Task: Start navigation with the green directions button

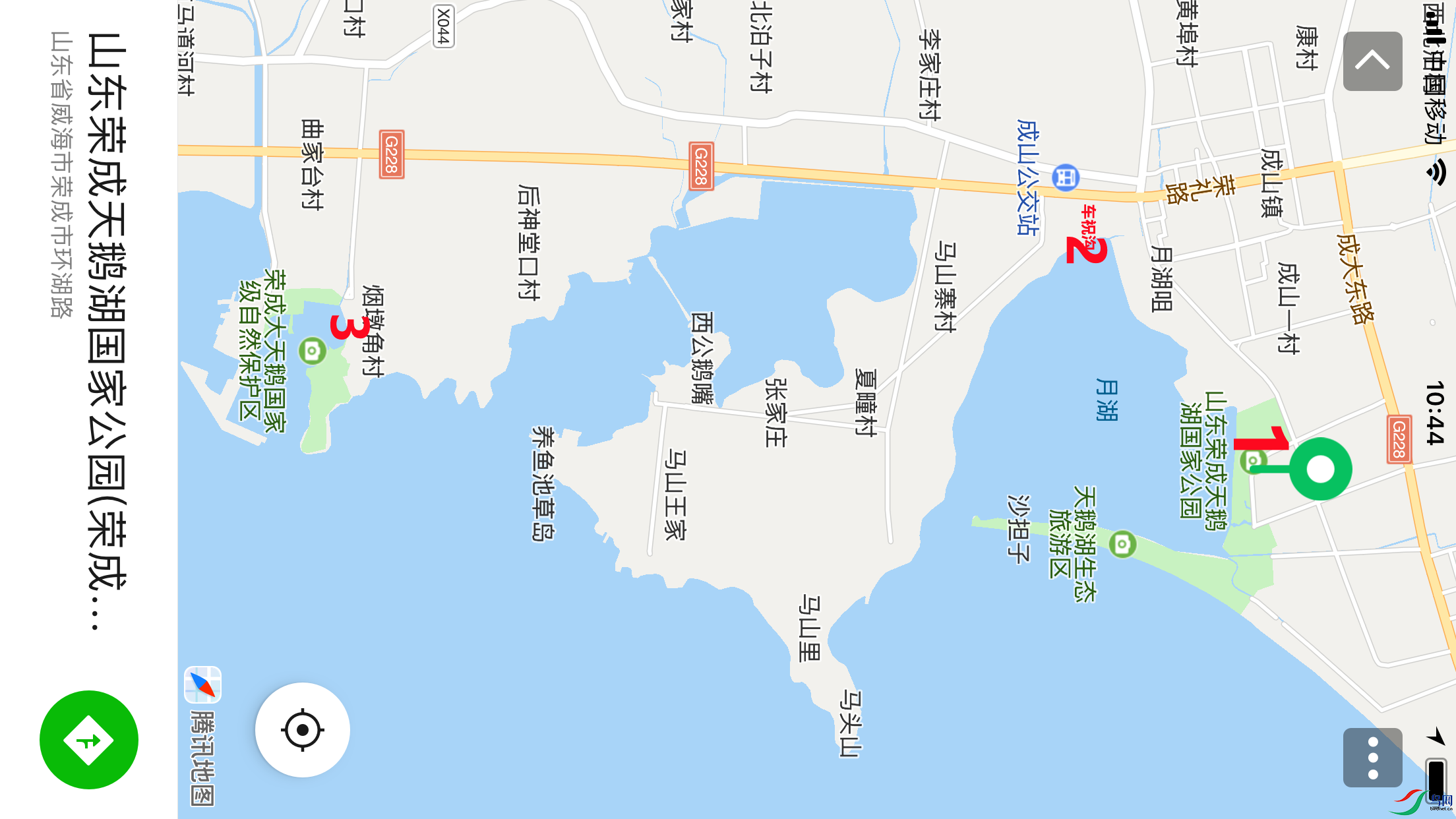Action: point(89,740)
